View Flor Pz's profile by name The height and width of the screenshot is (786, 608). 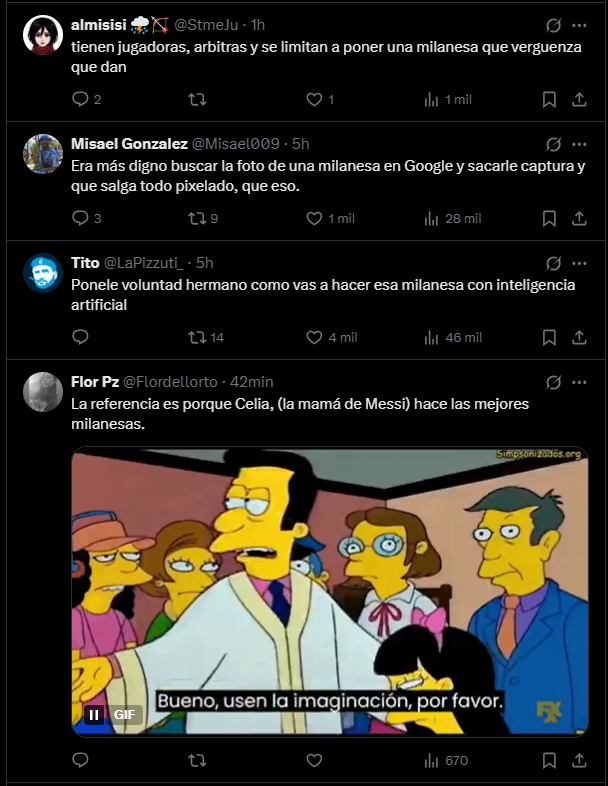(94, 381)
